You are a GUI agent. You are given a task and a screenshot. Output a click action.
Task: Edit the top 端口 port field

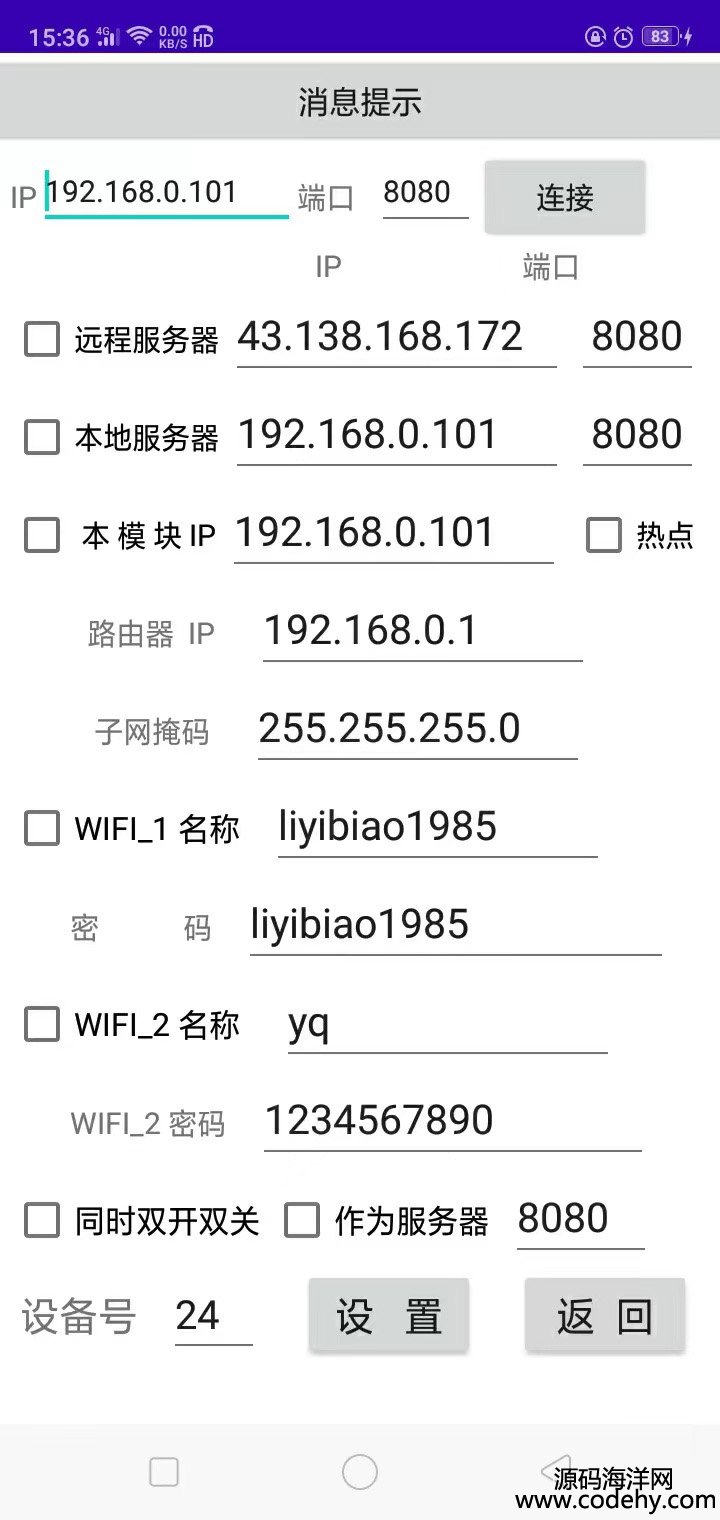[x=425, y=193]
